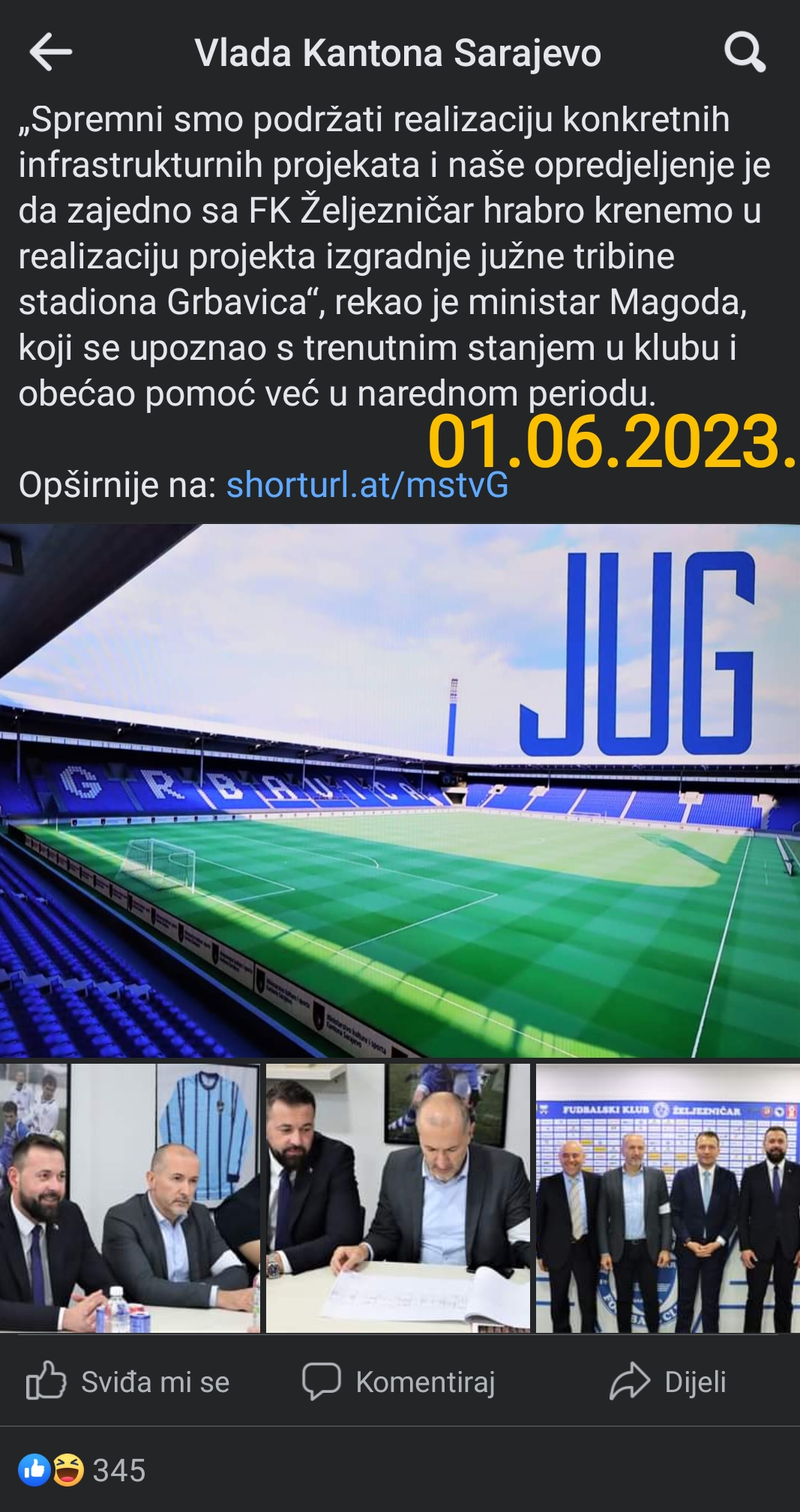
Task: Open the search magnifier icon
Action: (745, 52)
